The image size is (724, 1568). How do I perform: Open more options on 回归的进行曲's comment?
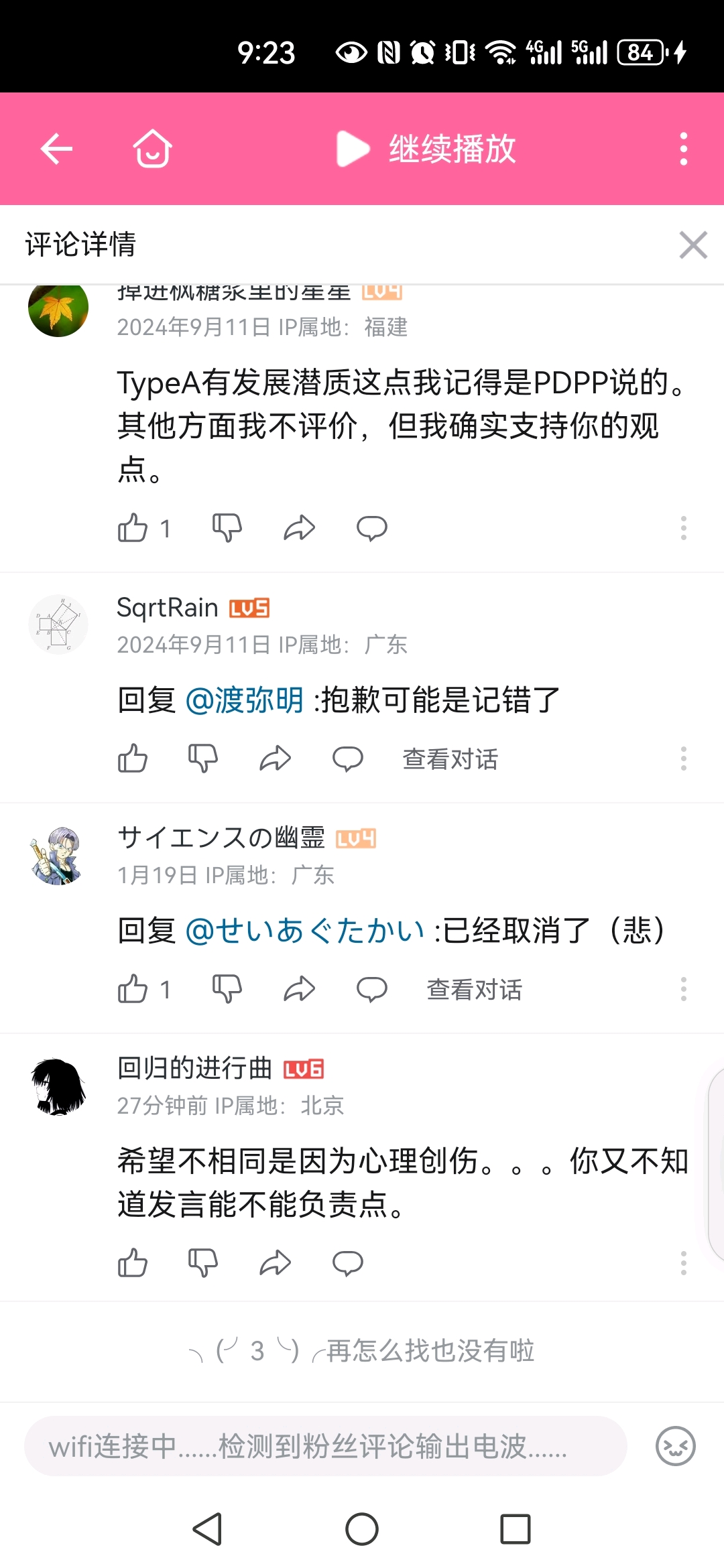coord(683,1263)
